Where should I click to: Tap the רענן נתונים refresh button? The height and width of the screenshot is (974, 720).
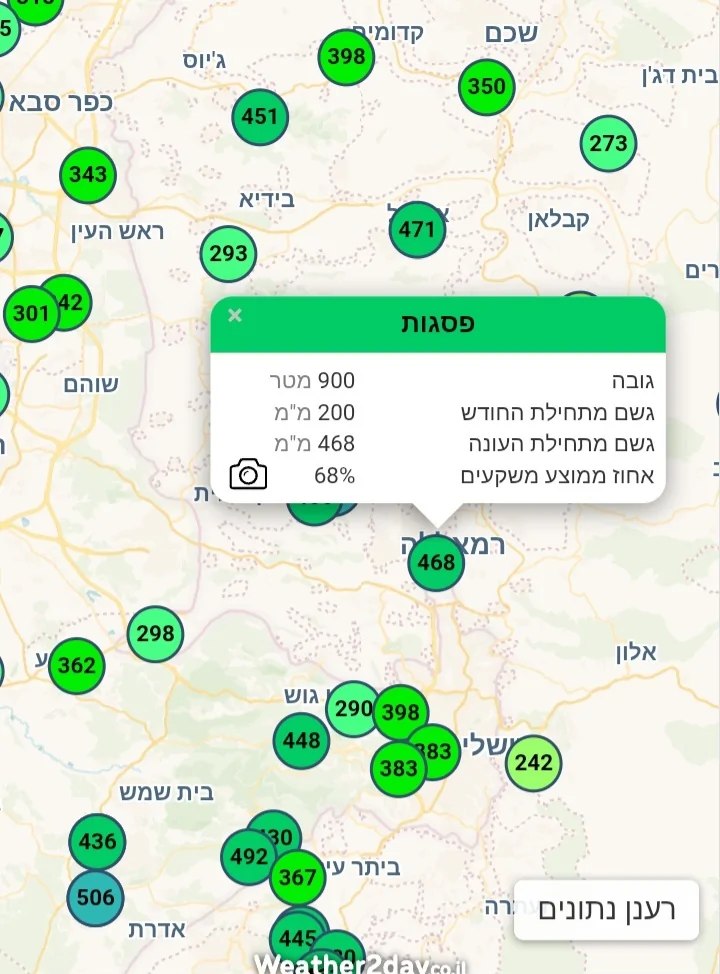[606, 910]
